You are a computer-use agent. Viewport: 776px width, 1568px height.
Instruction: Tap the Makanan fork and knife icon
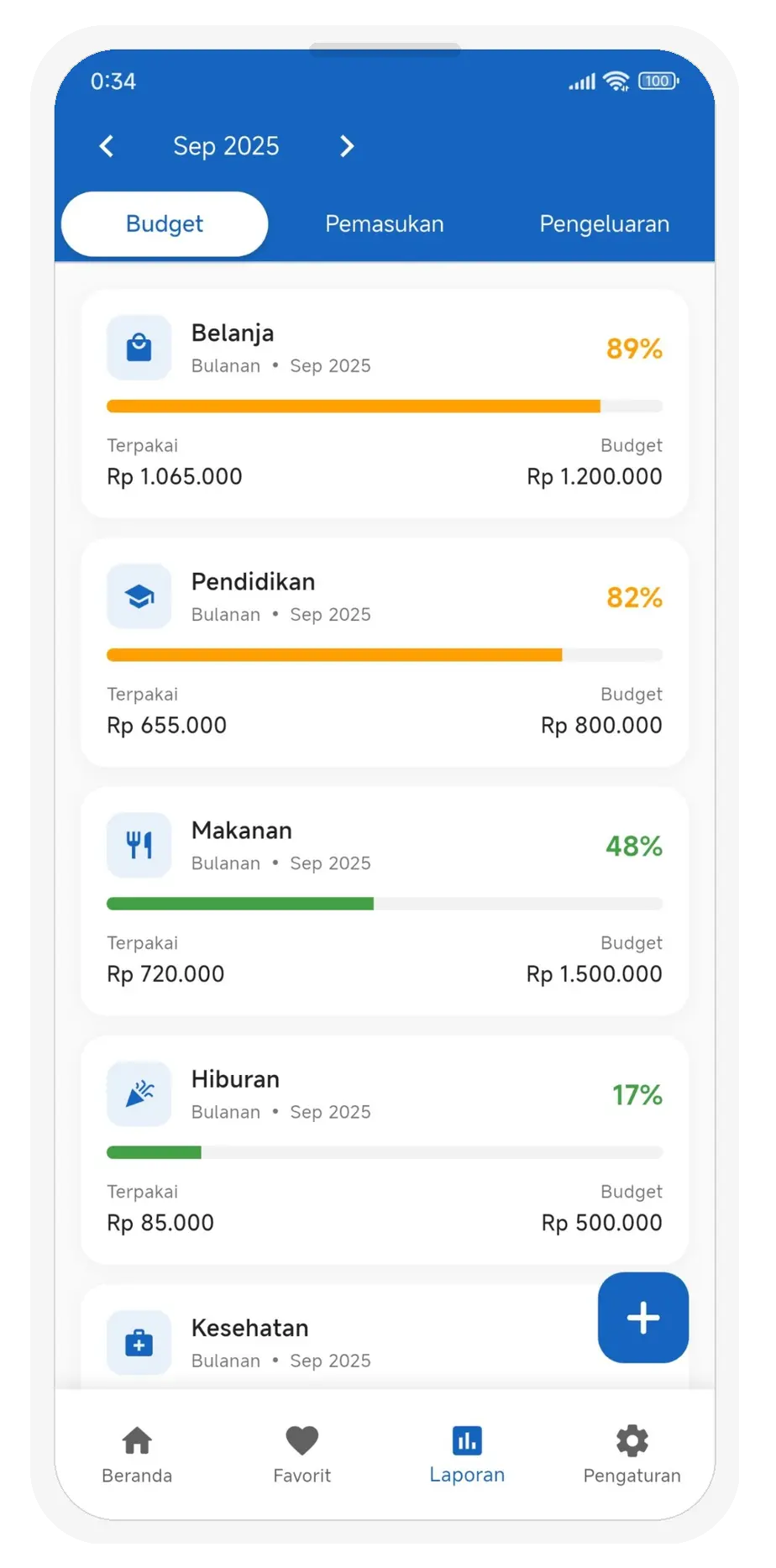click(139, 844)
